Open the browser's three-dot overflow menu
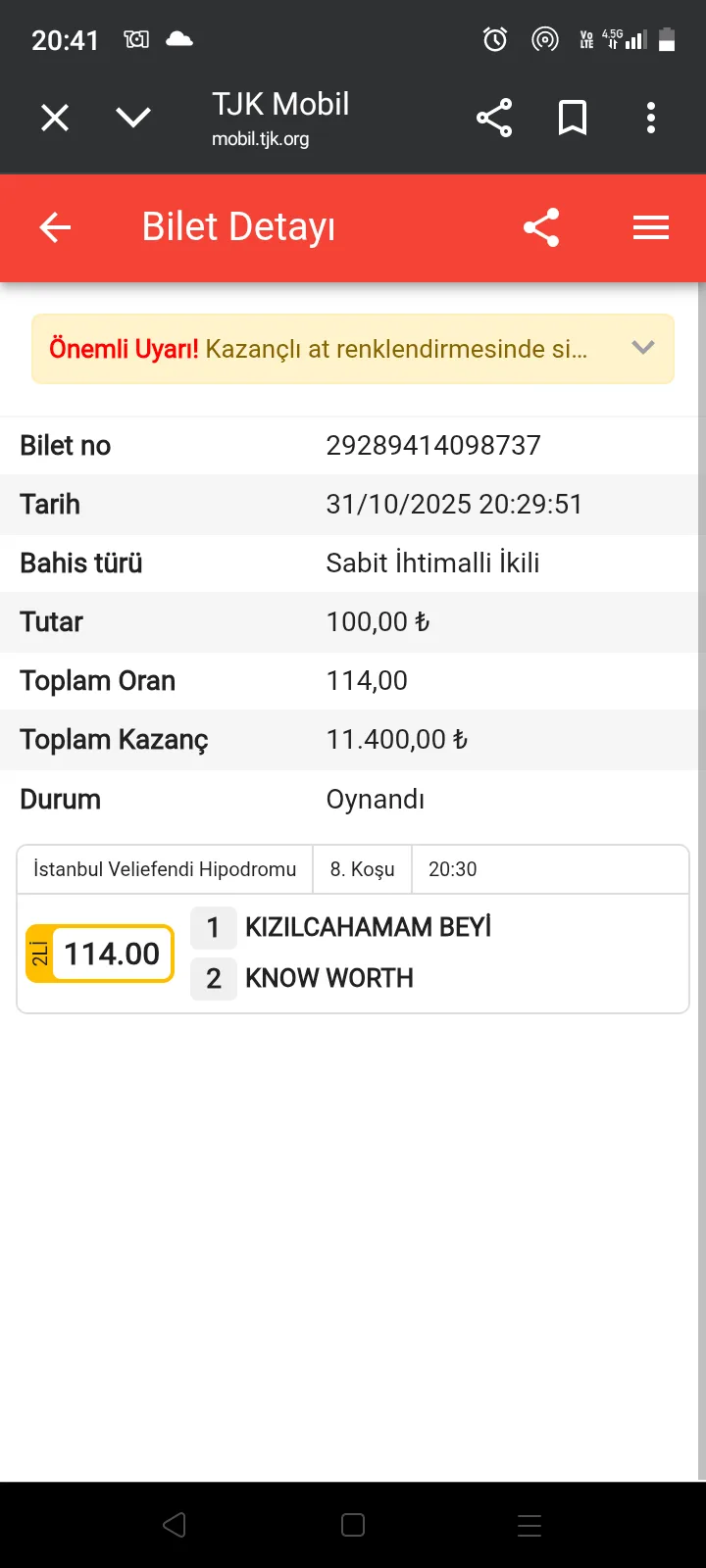 point(651,119)
